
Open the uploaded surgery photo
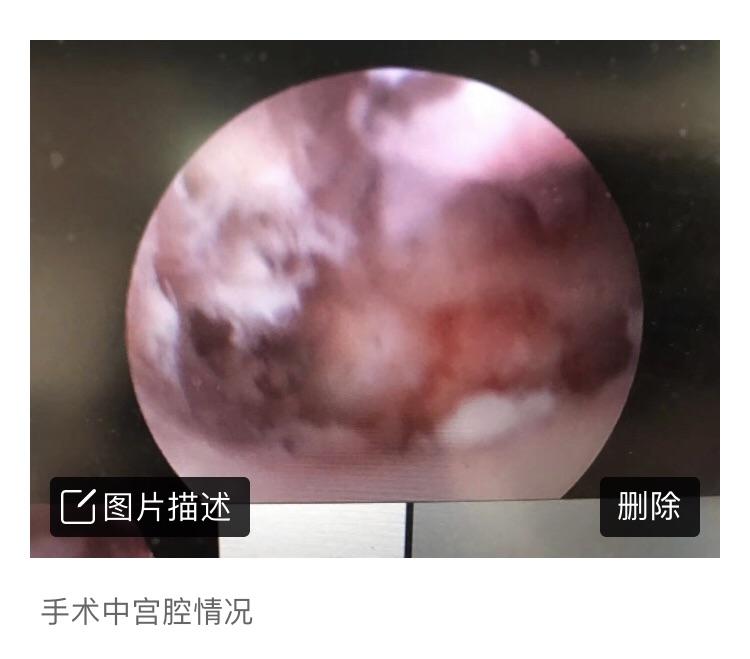coord(384,270)
